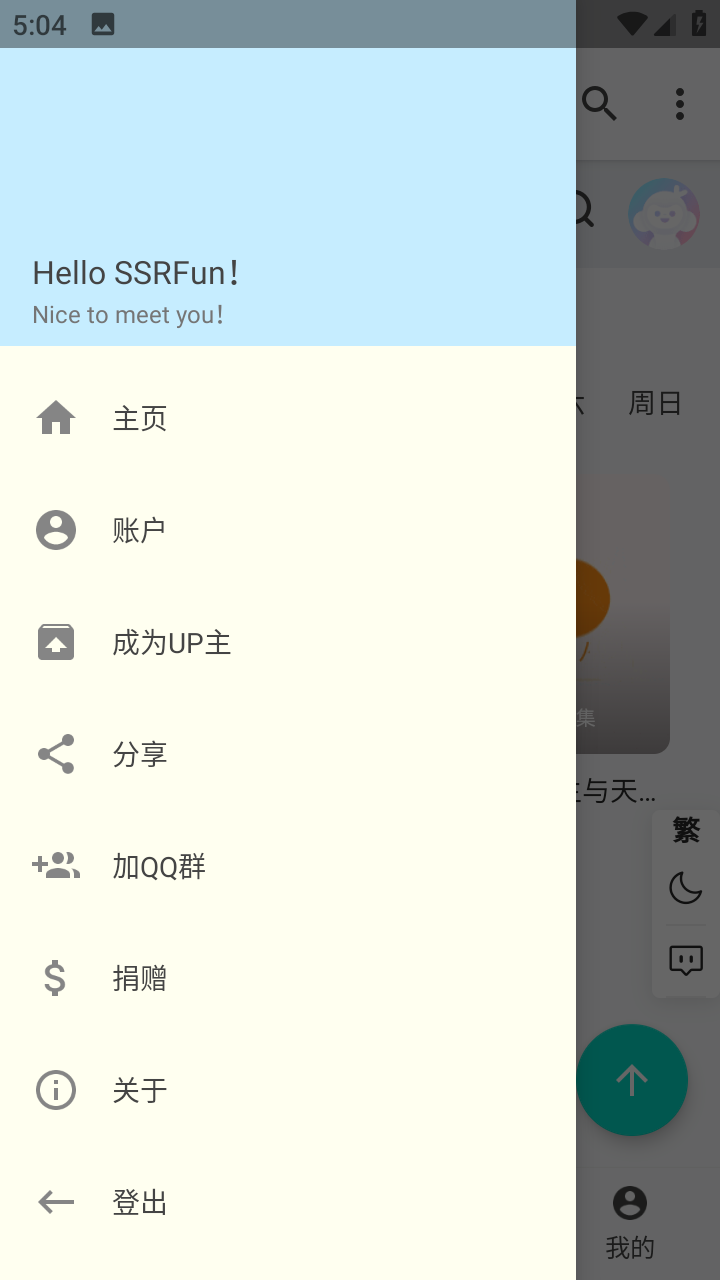
Task: Open the search magnifier in the top bar
Action: (598, 103)
